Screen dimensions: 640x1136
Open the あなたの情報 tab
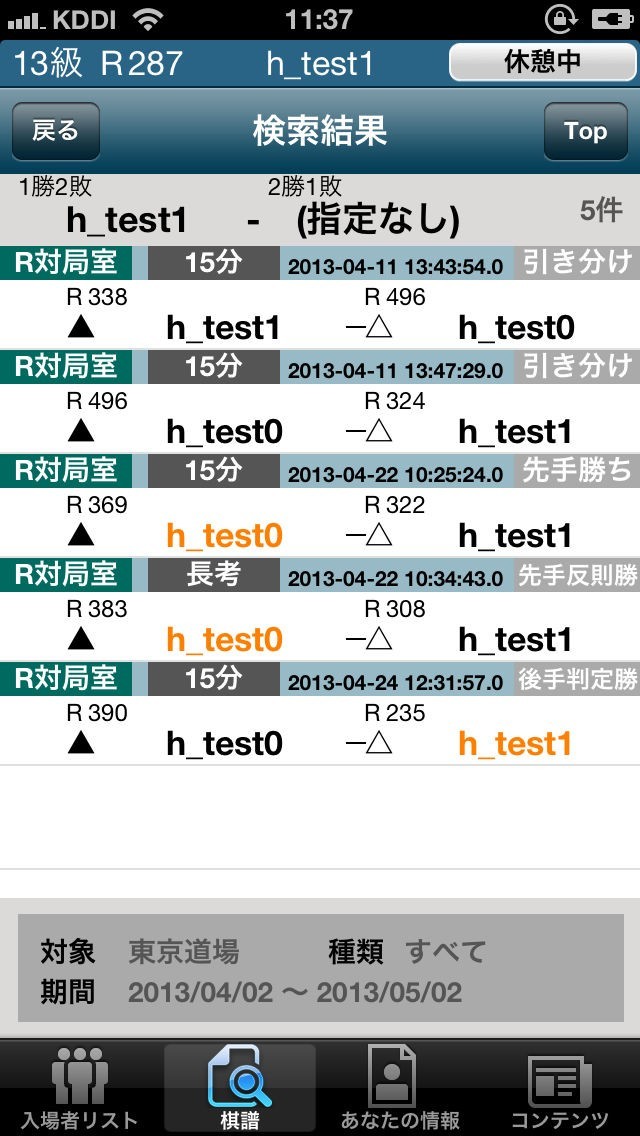(400, 1088)
